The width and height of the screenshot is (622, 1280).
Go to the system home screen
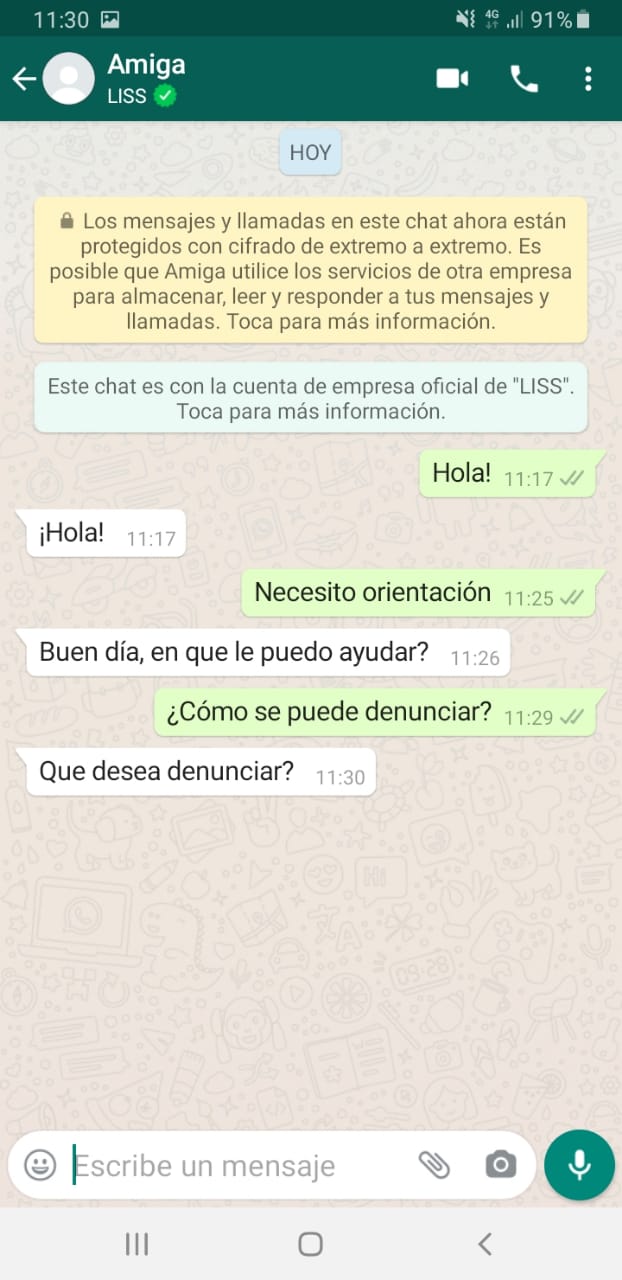pos(311,1244)
